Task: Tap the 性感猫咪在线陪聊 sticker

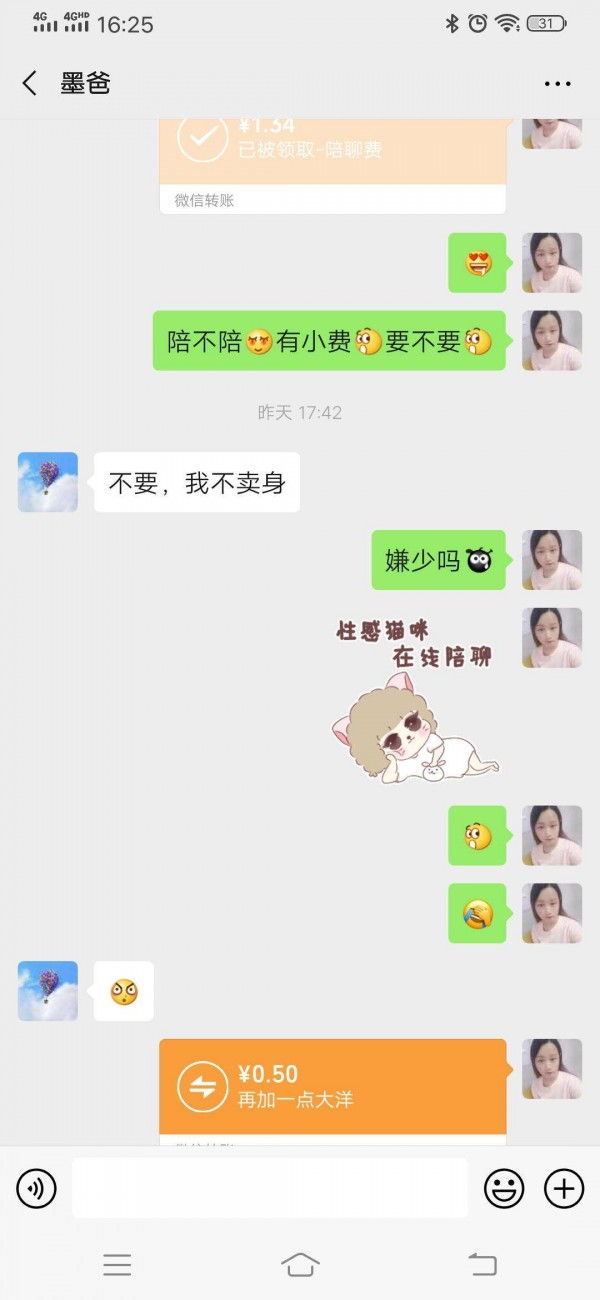Action: [x=415, y=700]
